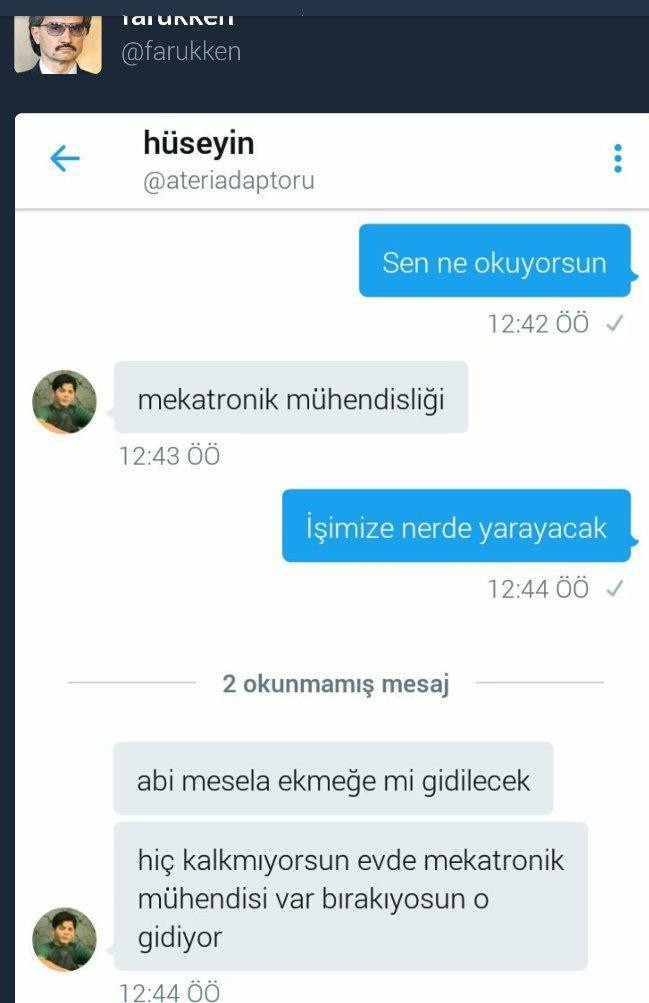Image resolution: width=649 pixels, height=1003 pixels.
Task: Open the @farukken profile handle
Action: (180, 51)
